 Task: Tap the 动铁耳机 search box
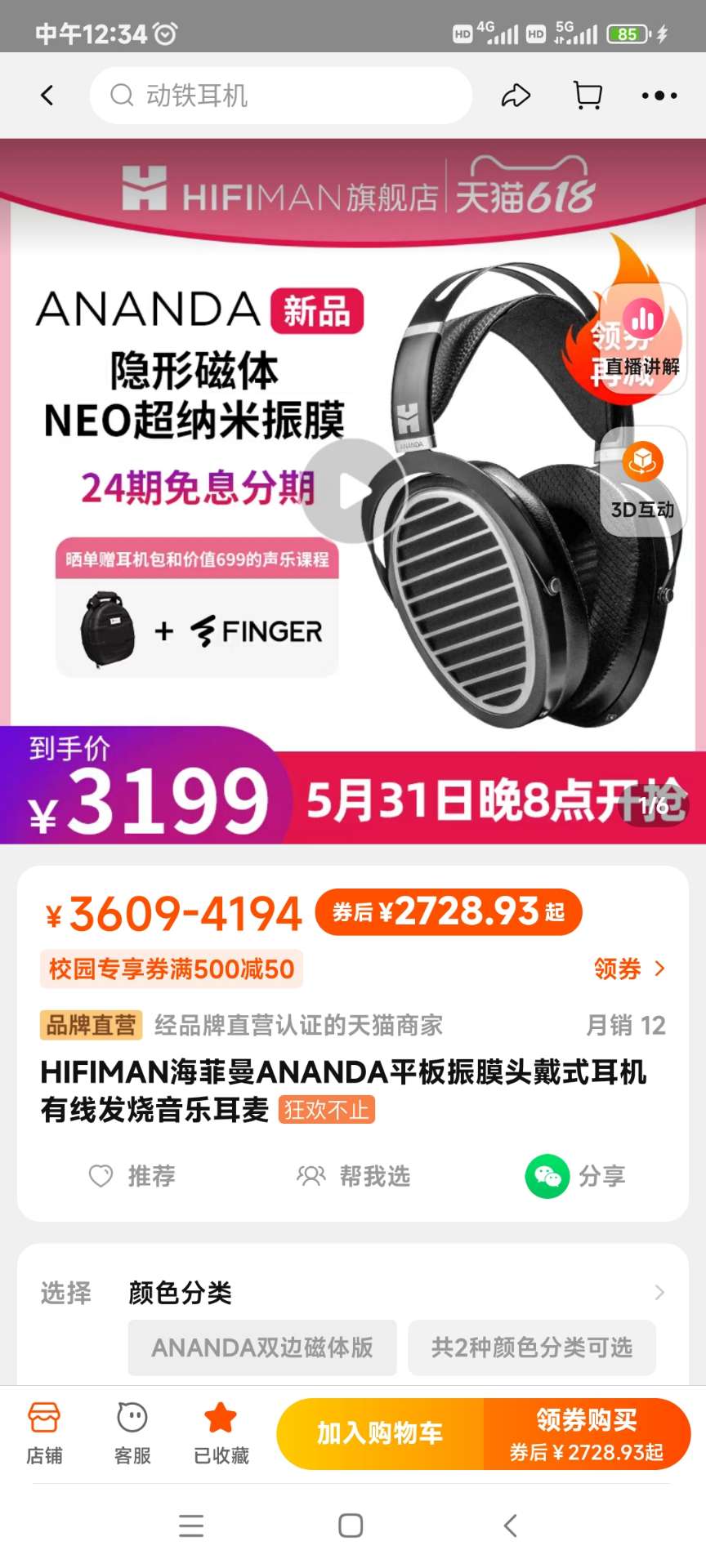[280, 96]
